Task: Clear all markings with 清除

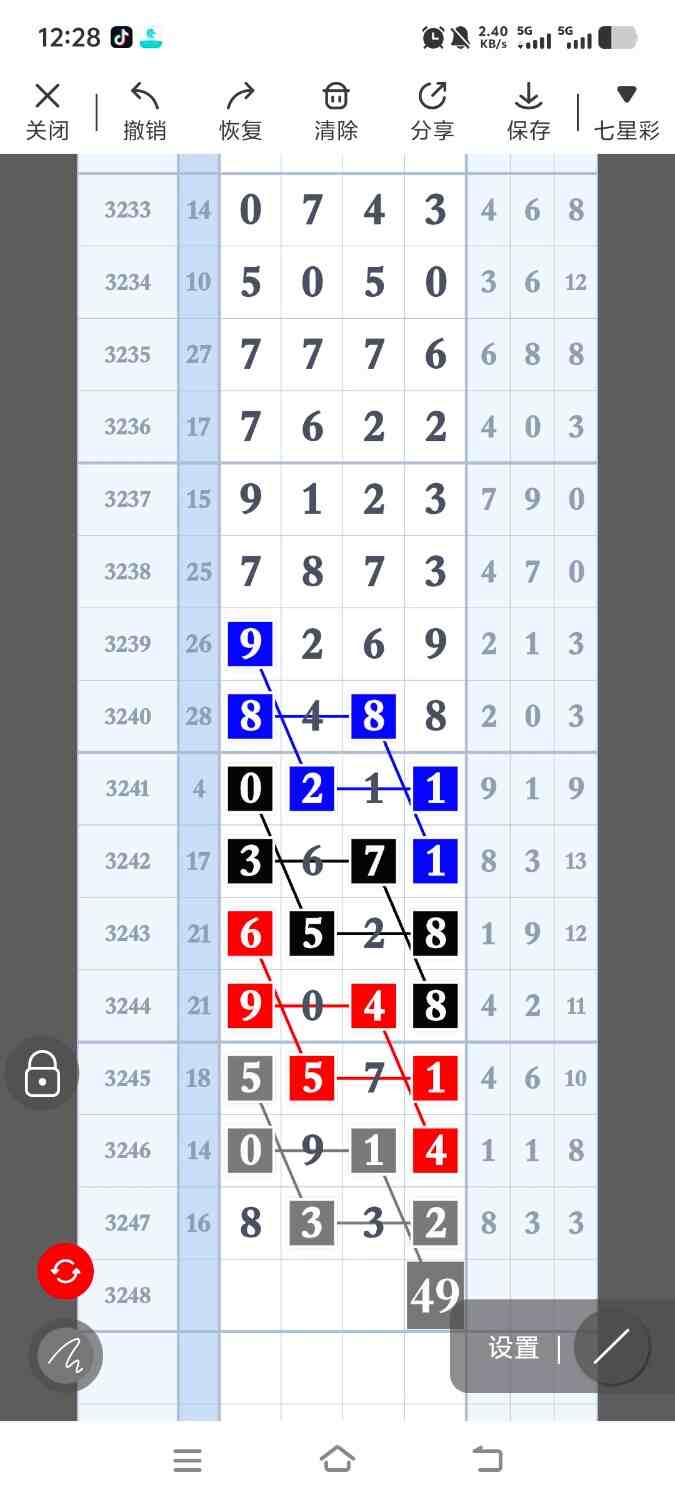Action: click(336, 110)
